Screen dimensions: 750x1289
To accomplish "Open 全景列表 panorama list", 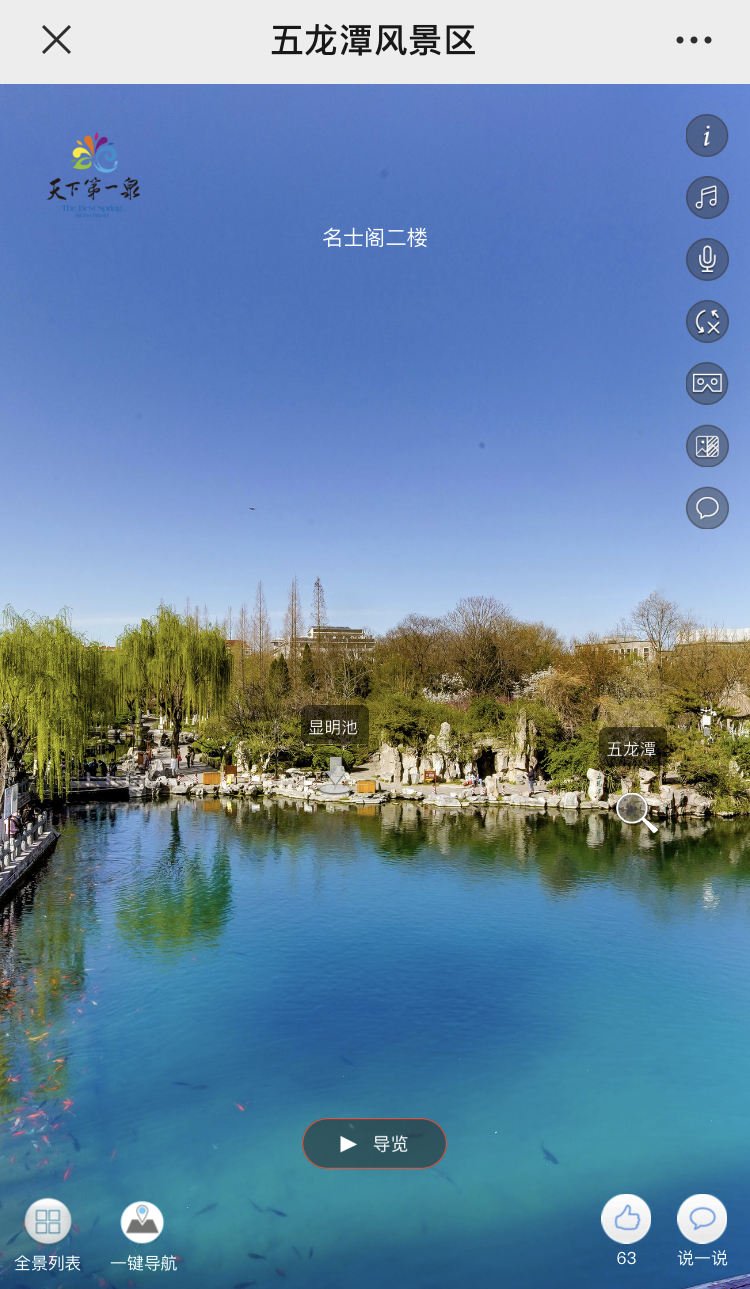I will point(47,1222).
